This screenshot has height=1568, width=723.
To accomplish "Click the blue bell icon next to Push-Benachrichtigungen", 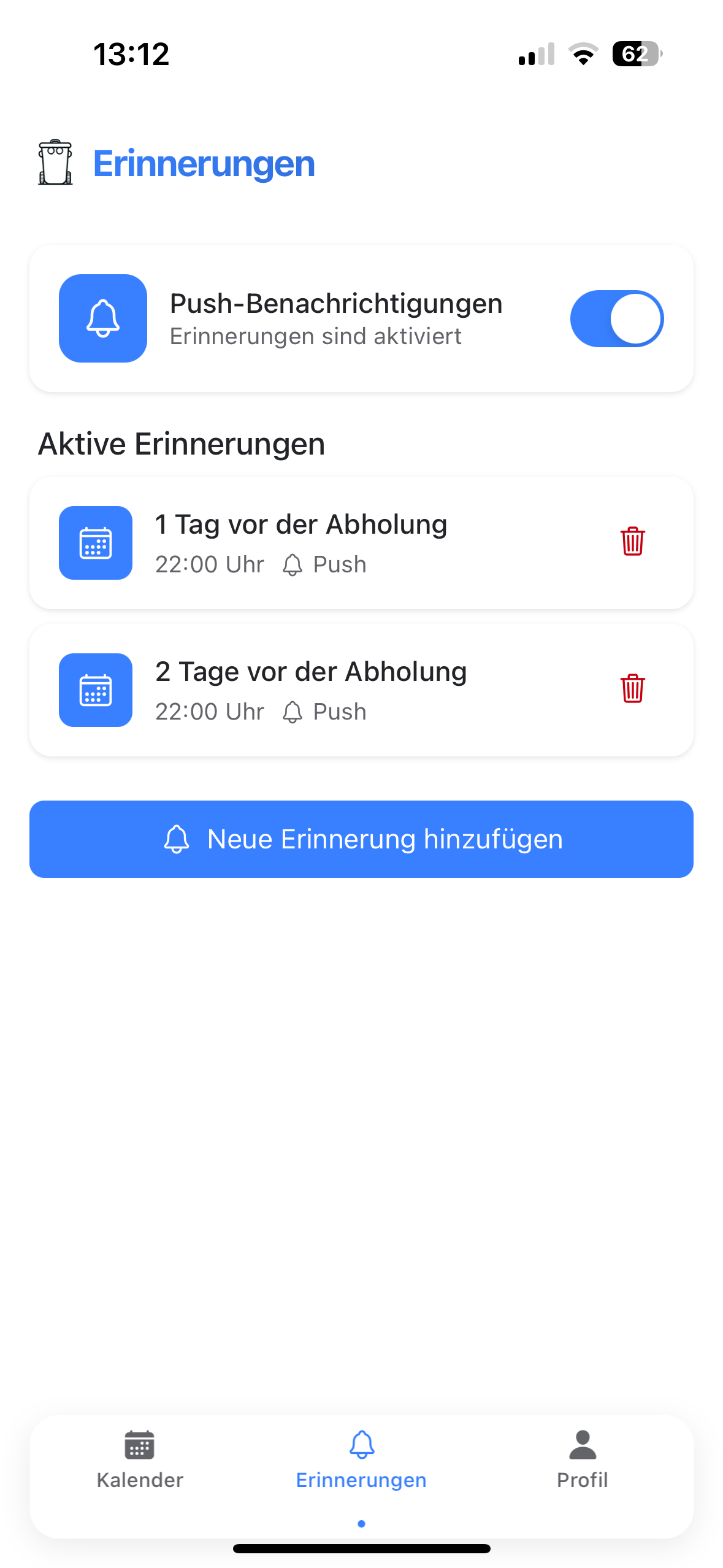I will coord(102,318).
